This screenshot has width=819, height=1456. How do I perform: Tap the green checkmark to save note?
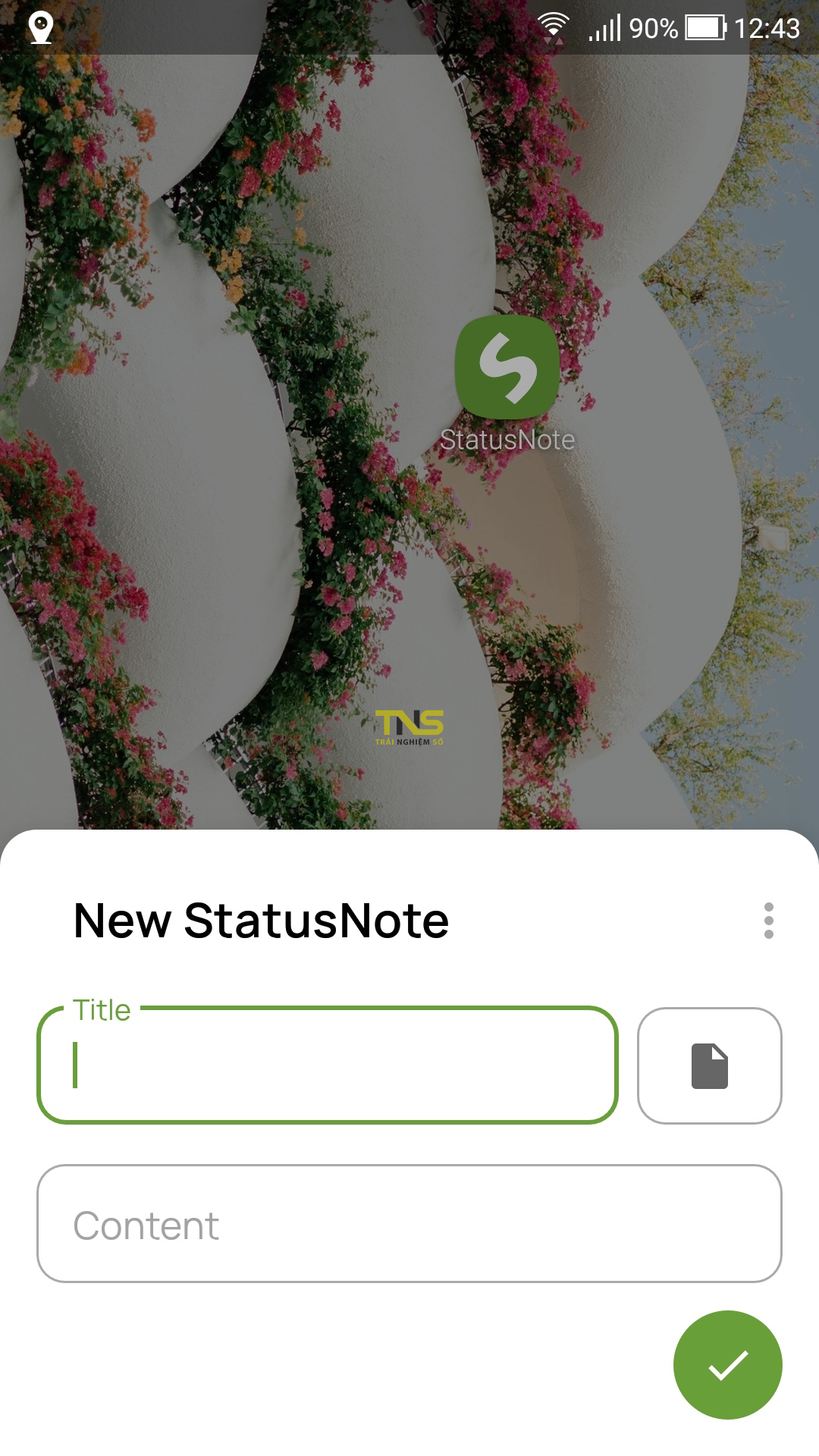[726, 1363]
